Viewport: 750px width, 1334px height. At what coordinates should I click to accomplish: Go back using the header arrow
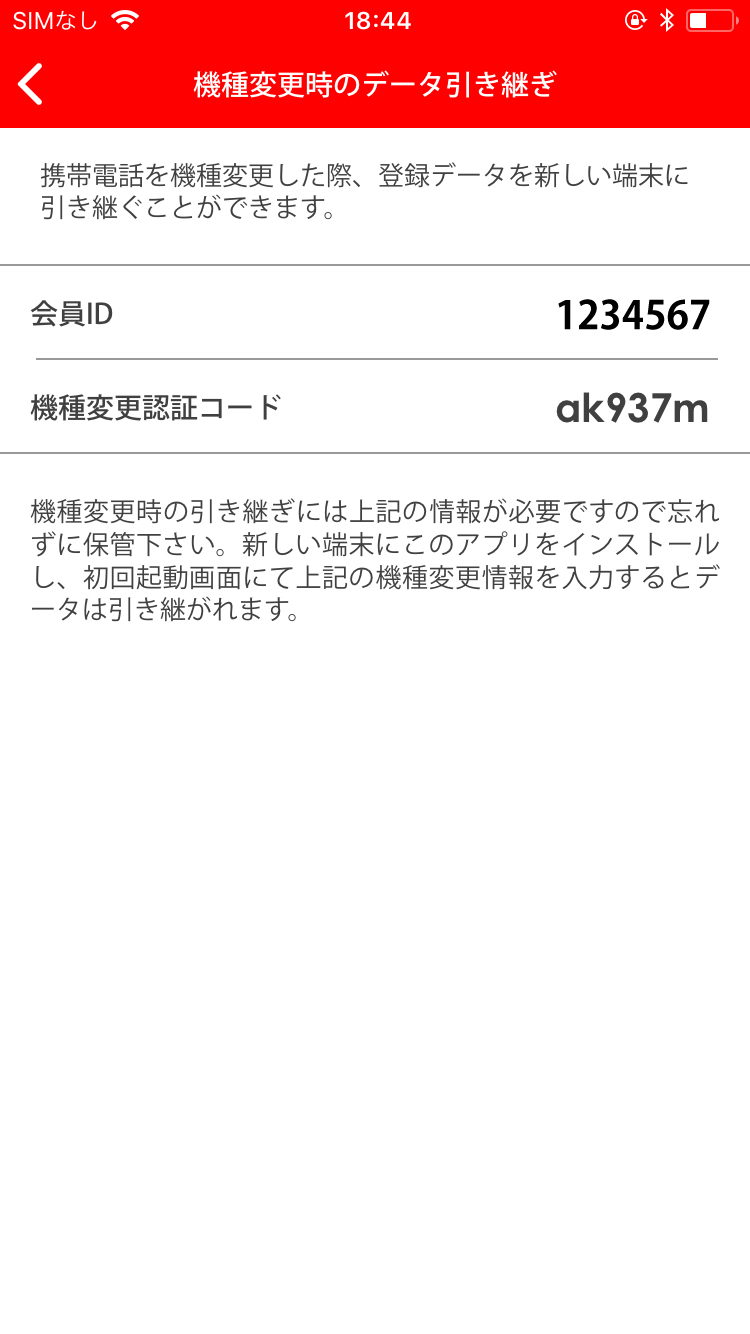(31, 85)
